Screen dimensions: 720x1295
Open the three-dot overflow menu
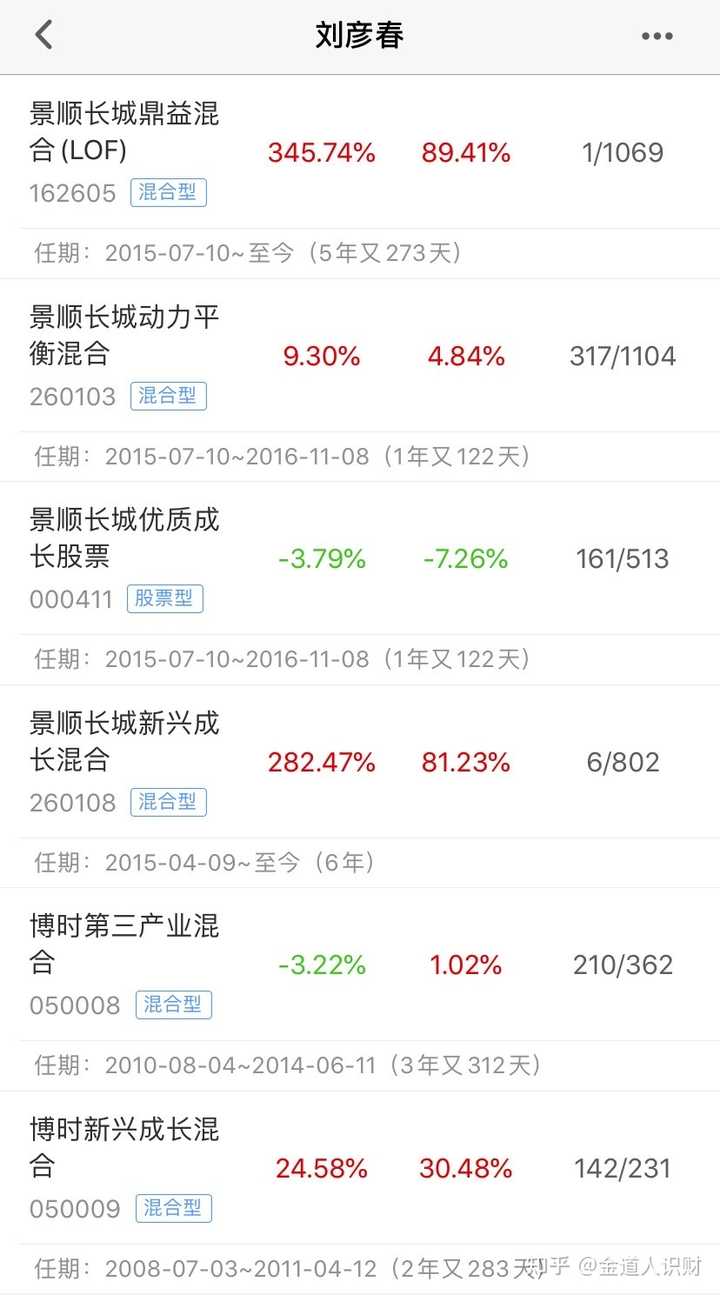click(657, 36)
